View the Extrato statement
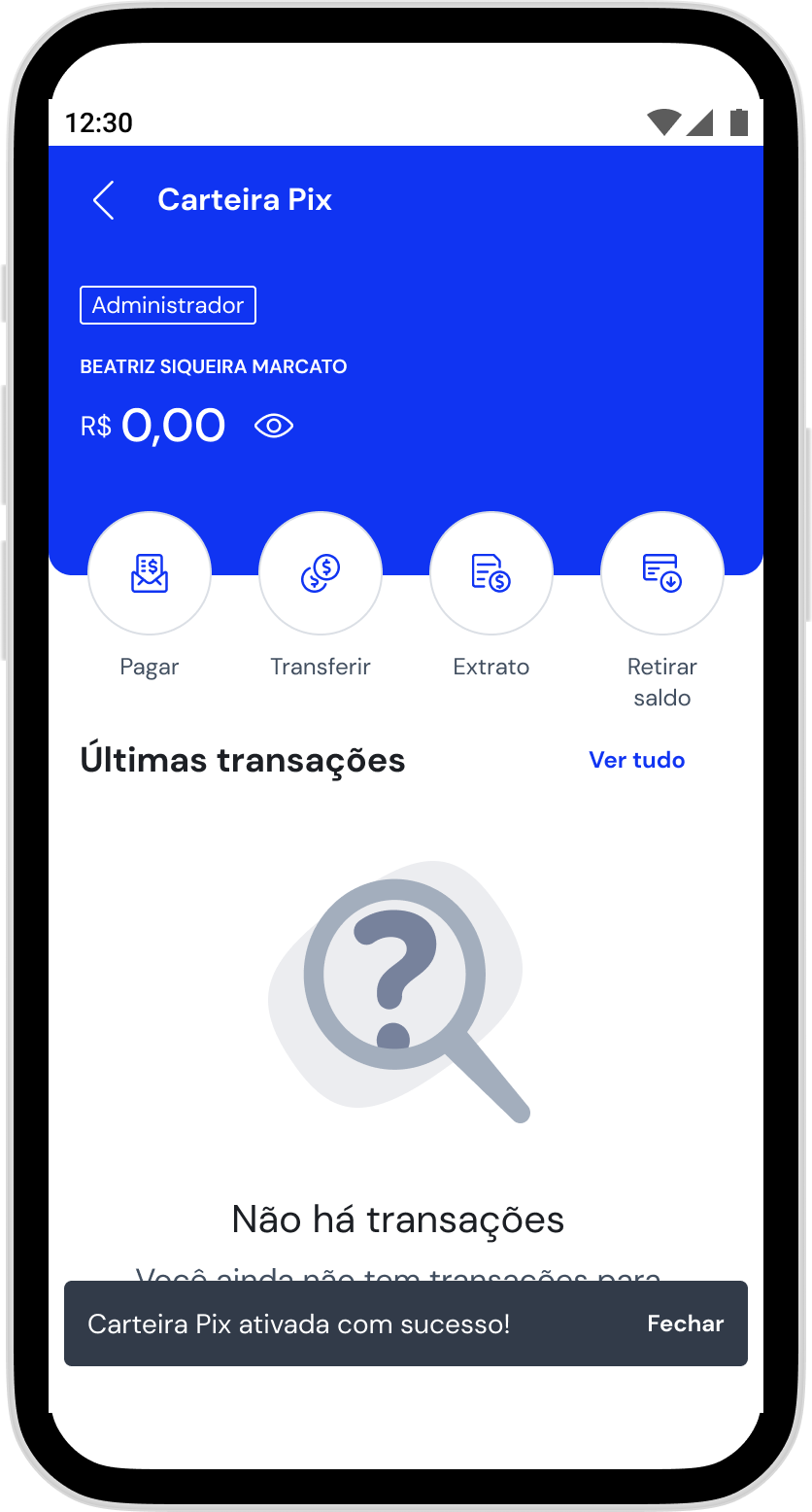This screenshot has width=812, height=1512. click(x=491, y=573)
